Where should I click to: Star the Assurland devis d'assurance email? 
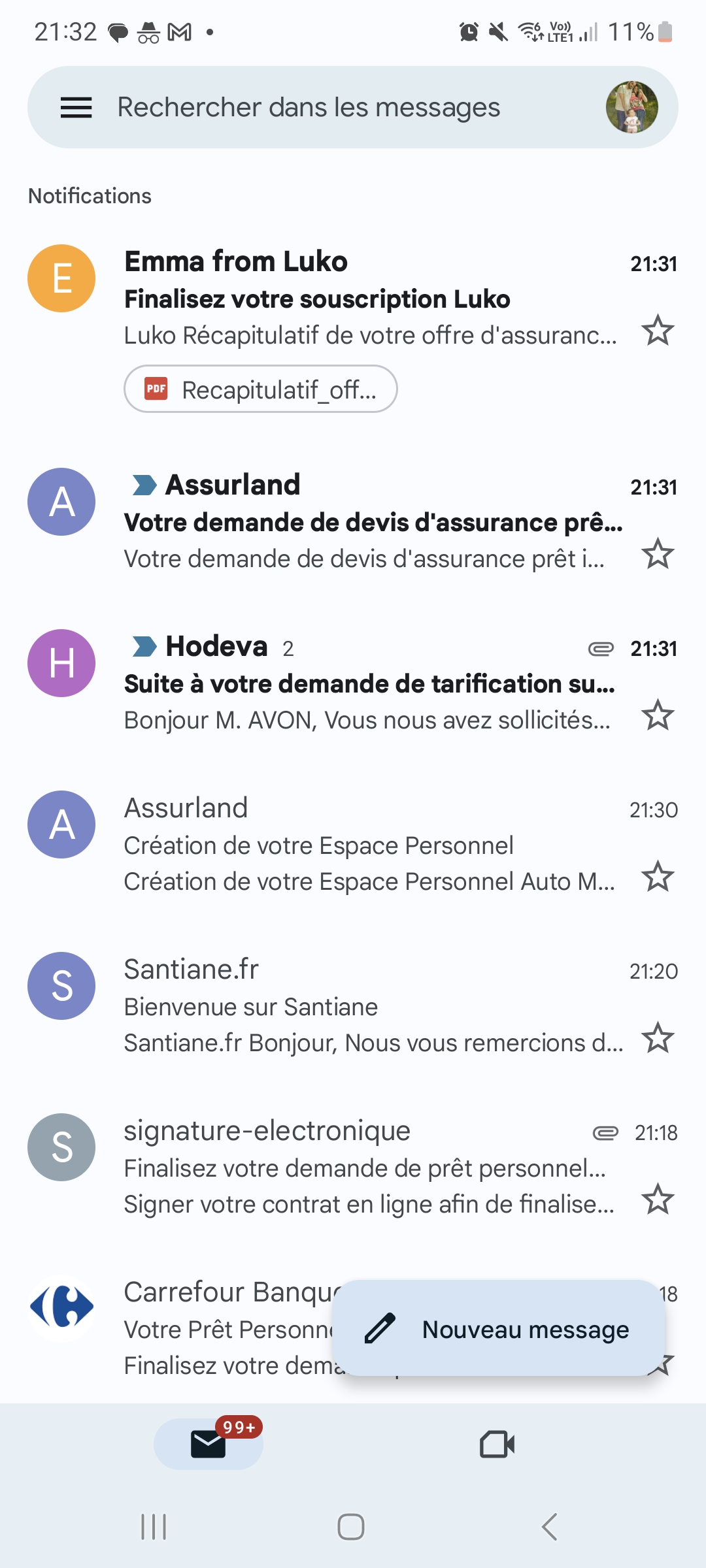[x=657, y=554]
